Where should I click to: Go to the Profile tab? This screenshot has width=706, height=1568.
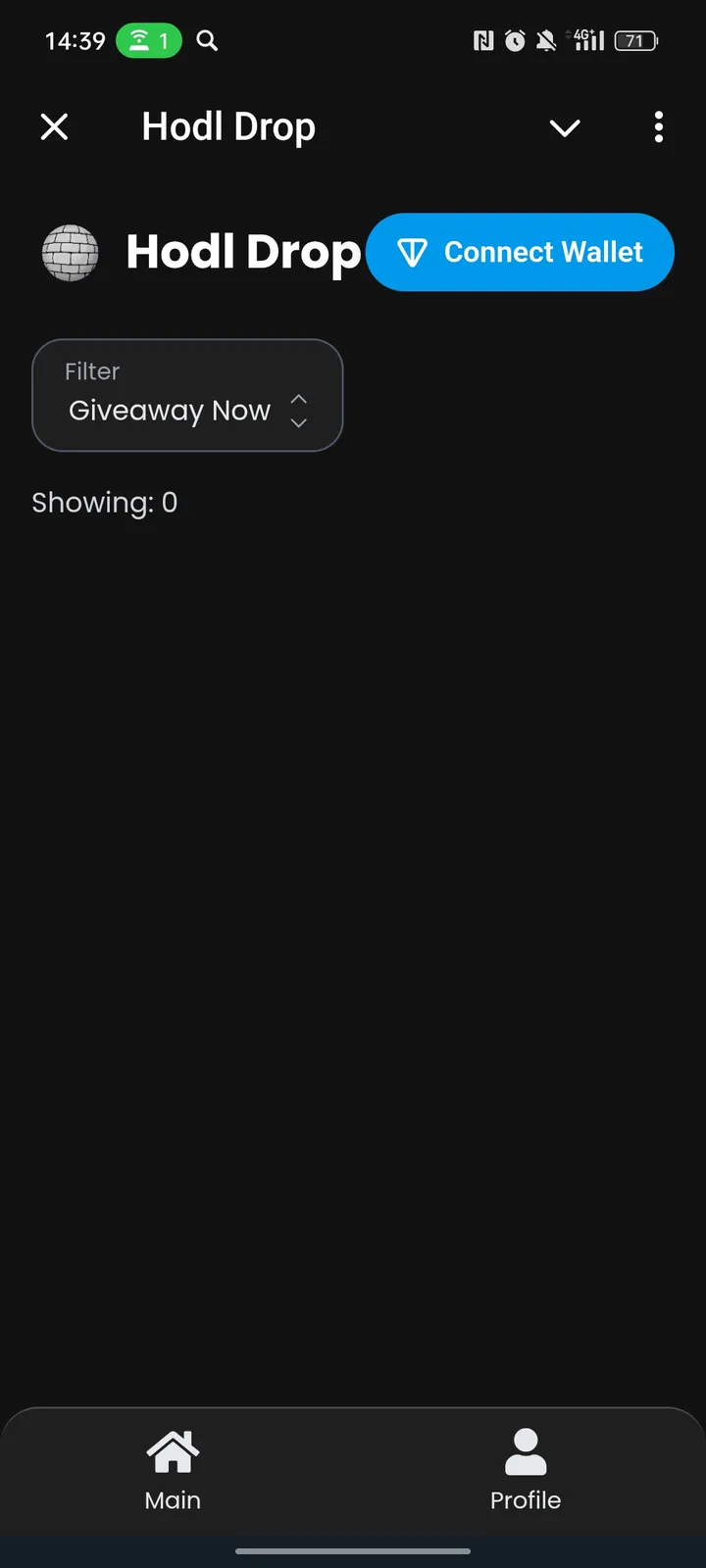point(526,1469)
